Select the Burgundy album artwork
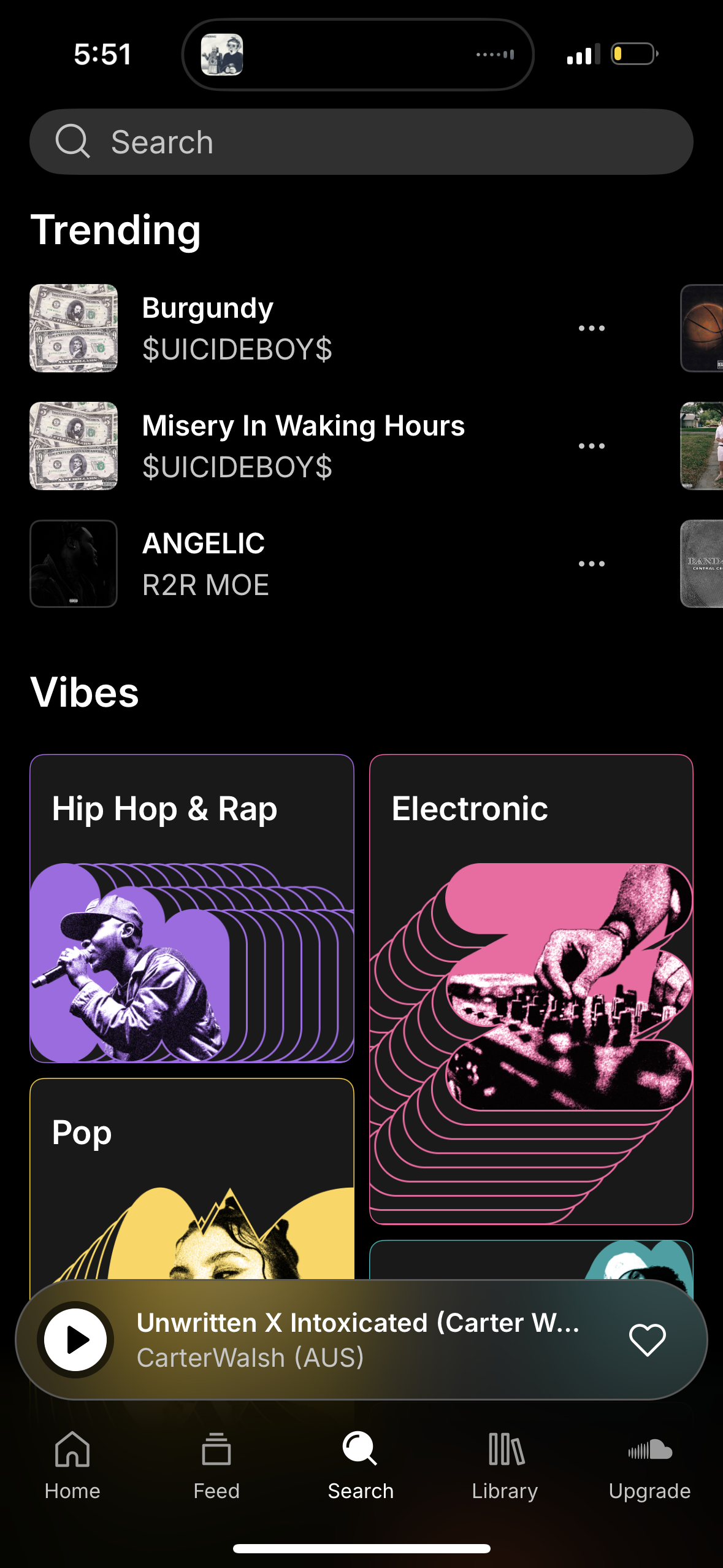Screen dimensions: 723x1568 coord(73,328)
